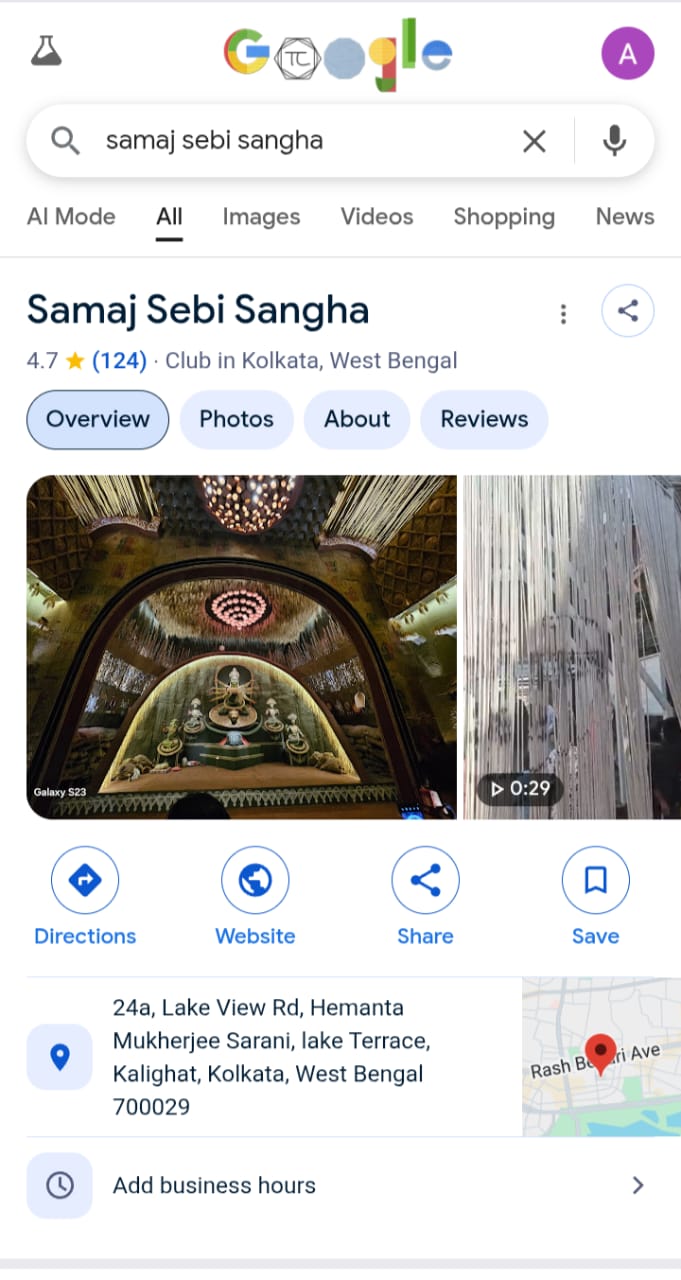Open the Add business hours row
Image resolution: width=681 pixels, height=1280 pixels.
point(340,1186)
